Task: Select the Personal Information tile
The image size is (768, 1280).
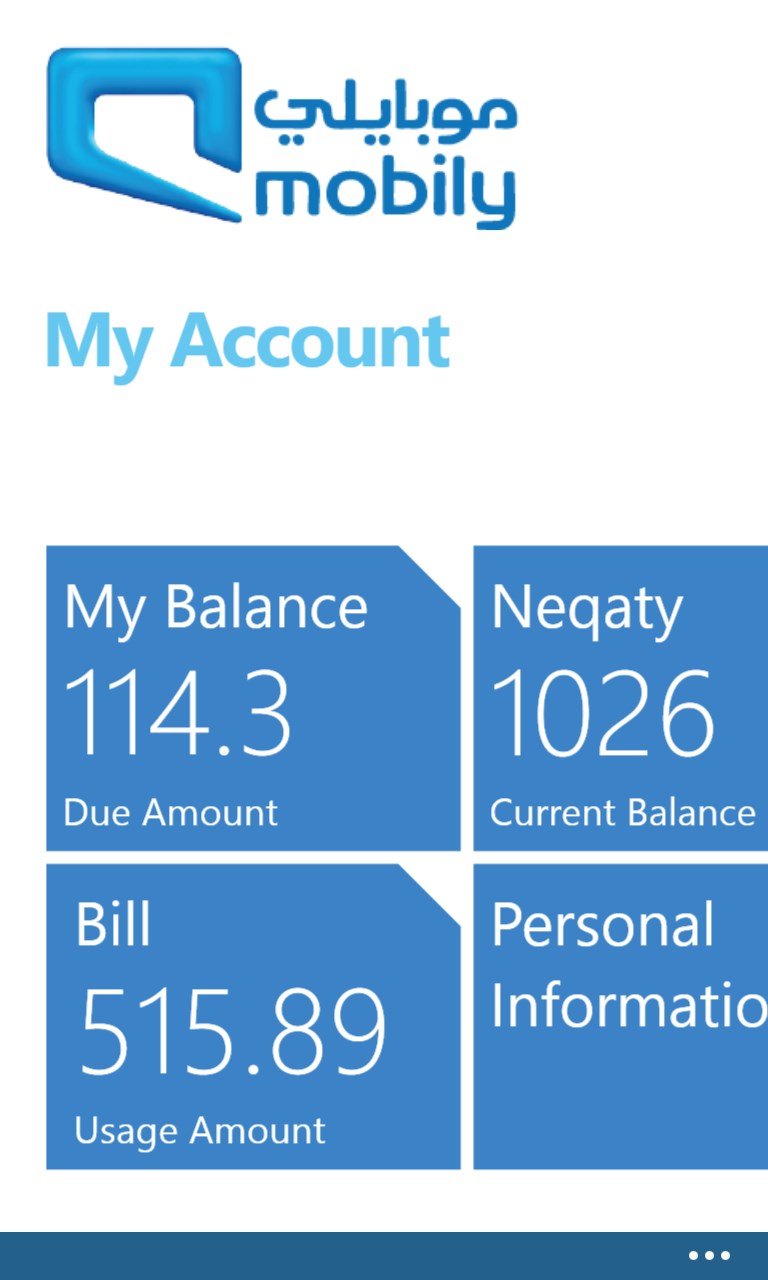Action: pos(620,1016)
